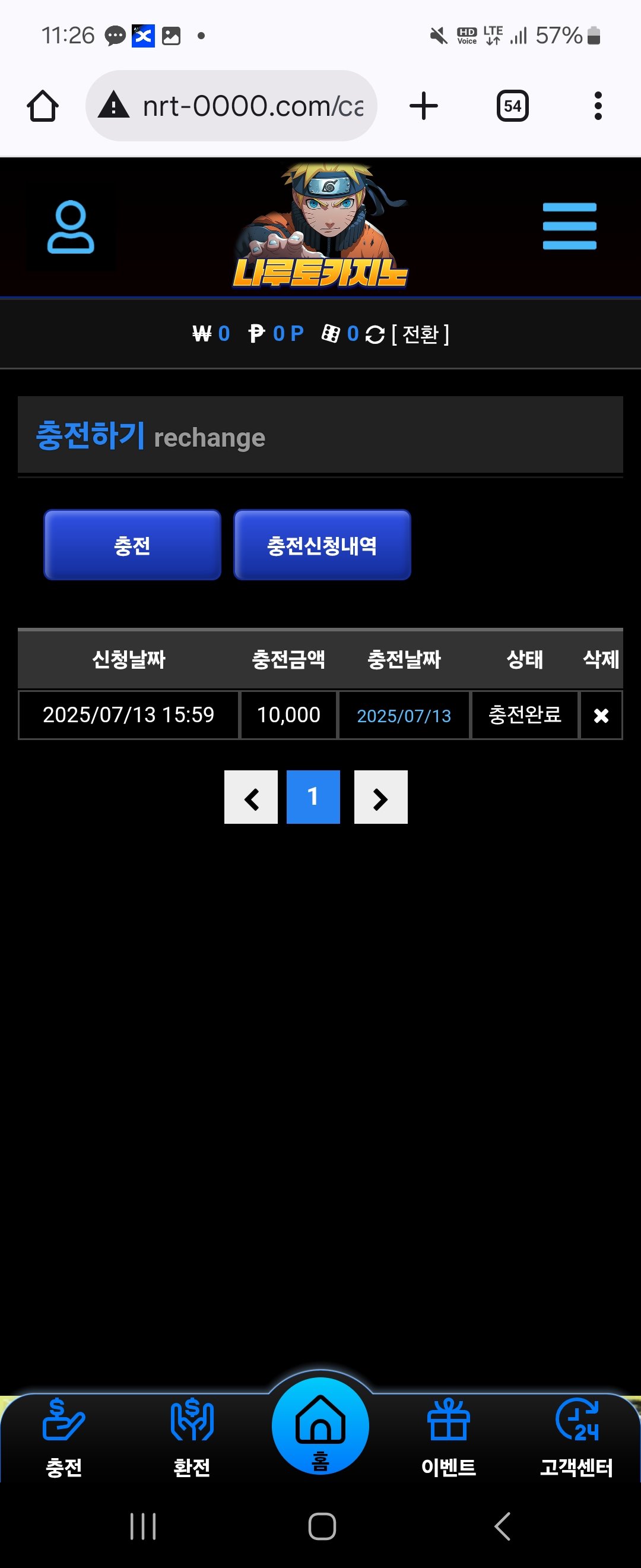The width and height of the screenshot is (641, 1568).
Task: Select the 충전 recharge button
Action: point(132,545)
